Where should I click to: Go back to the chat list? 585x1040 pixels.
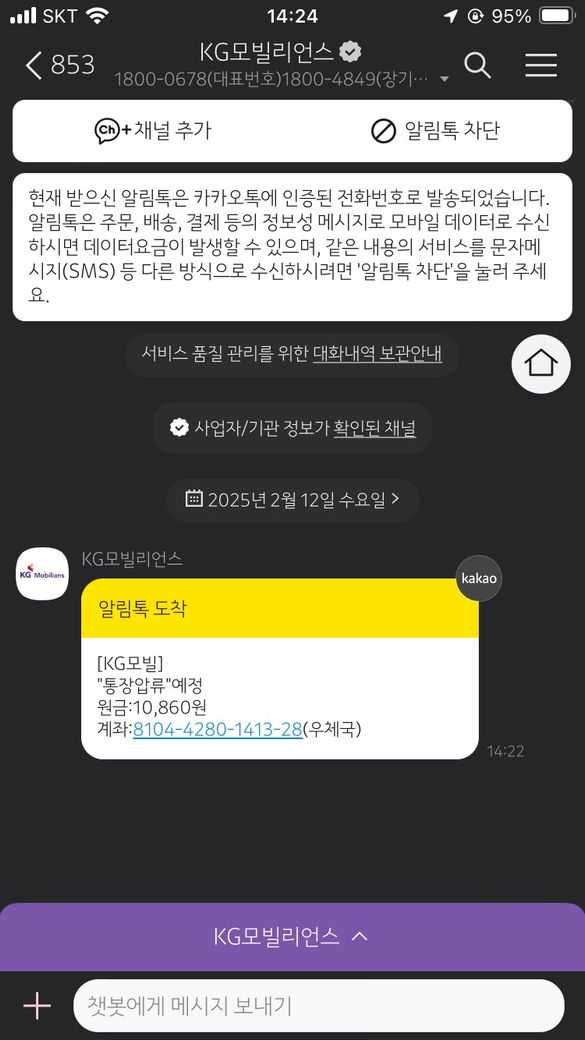[x=60, y=65]
